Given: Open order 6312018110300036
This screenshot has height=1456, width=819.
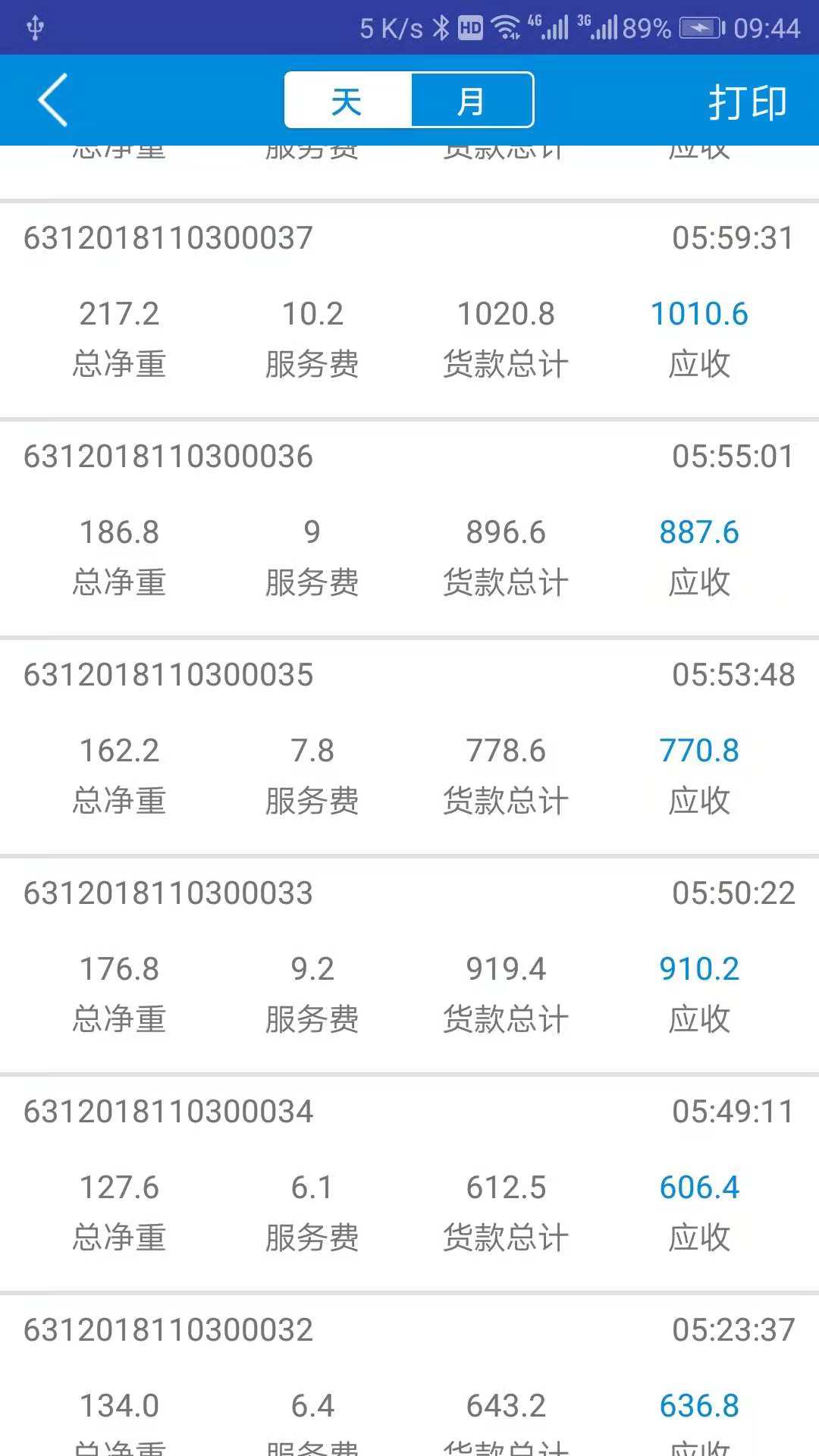Looking at the screenshot, I should 168,456.
